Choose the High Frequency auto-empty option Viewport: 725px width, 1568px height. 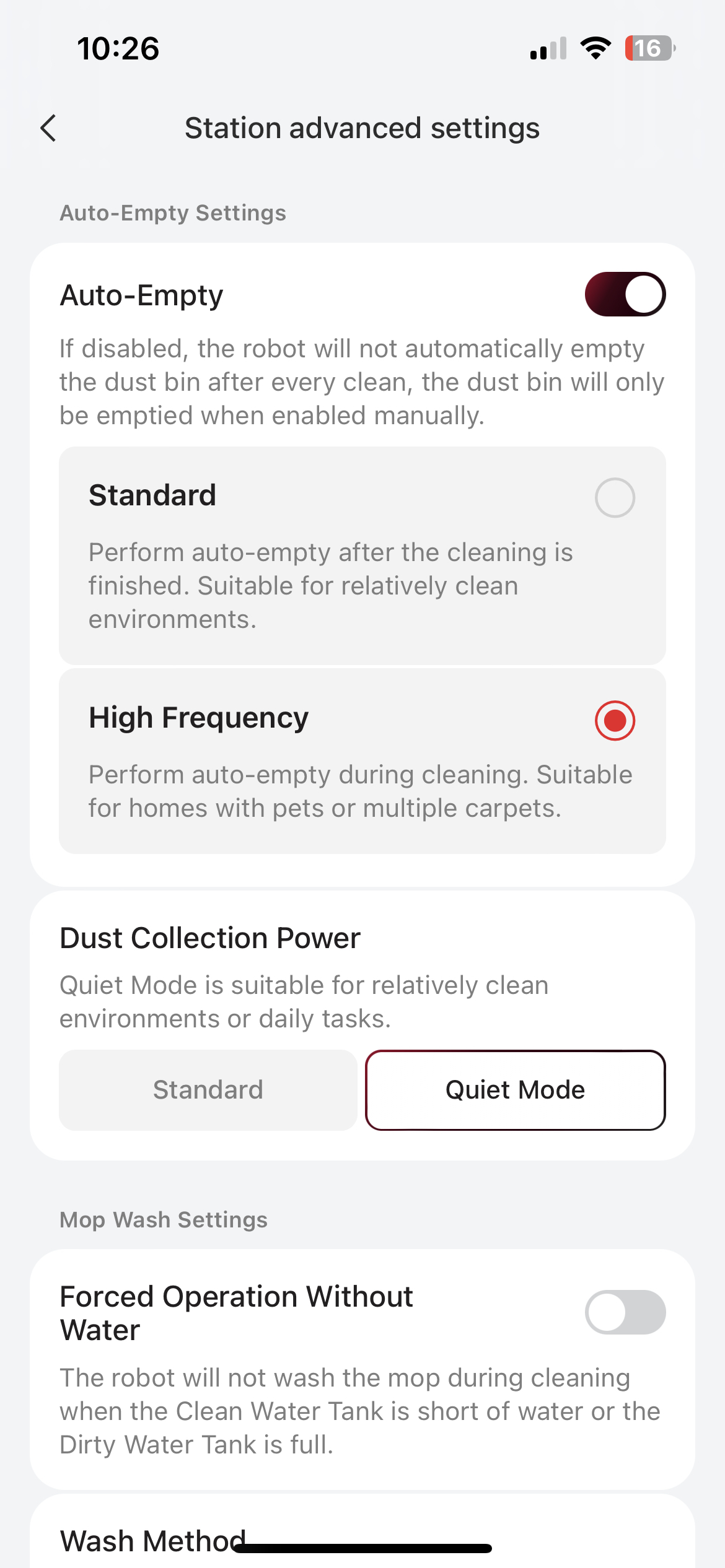pyautogui.click(x=614, y=720)
